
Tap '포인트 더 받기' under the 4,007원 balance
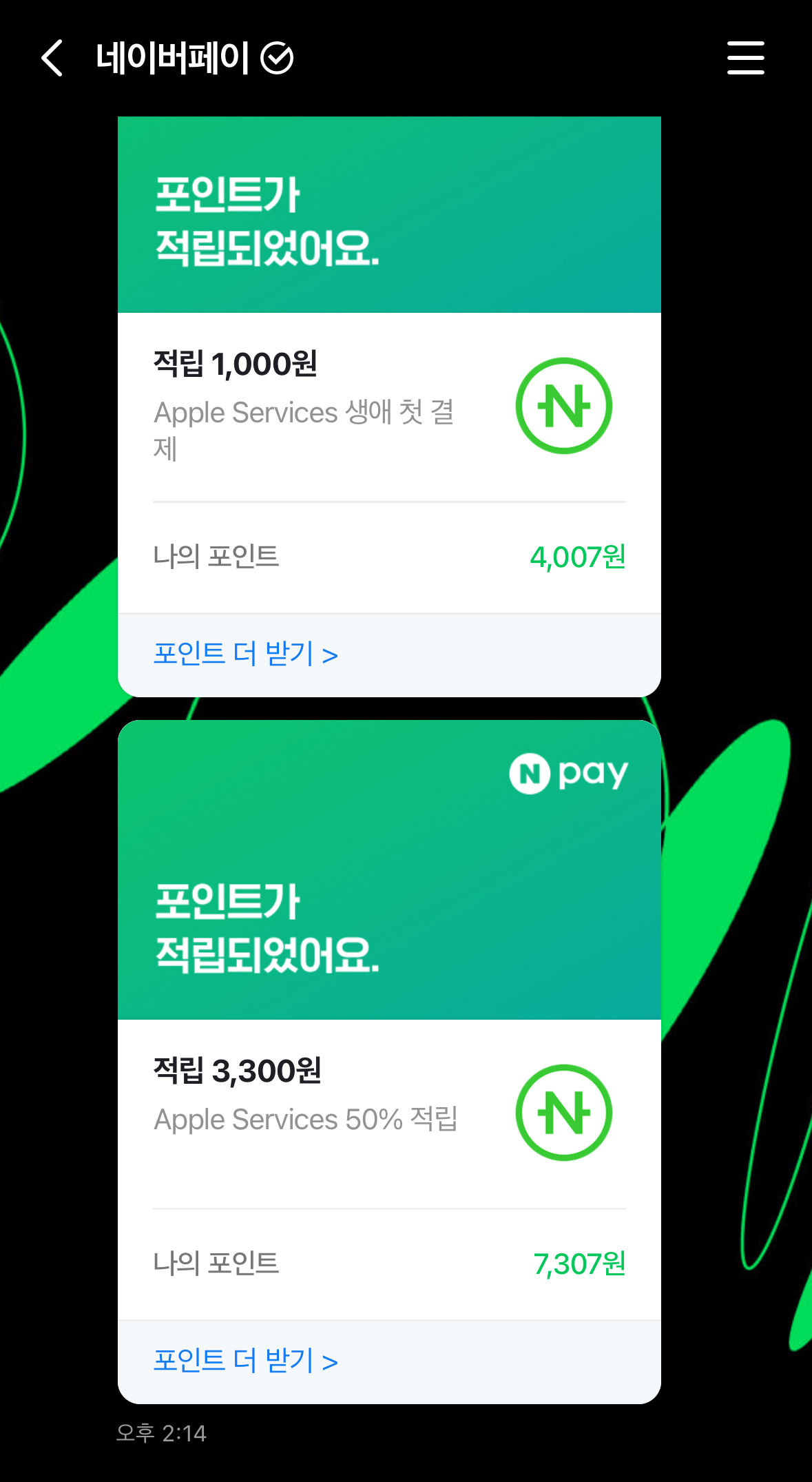tap(245, 654)
